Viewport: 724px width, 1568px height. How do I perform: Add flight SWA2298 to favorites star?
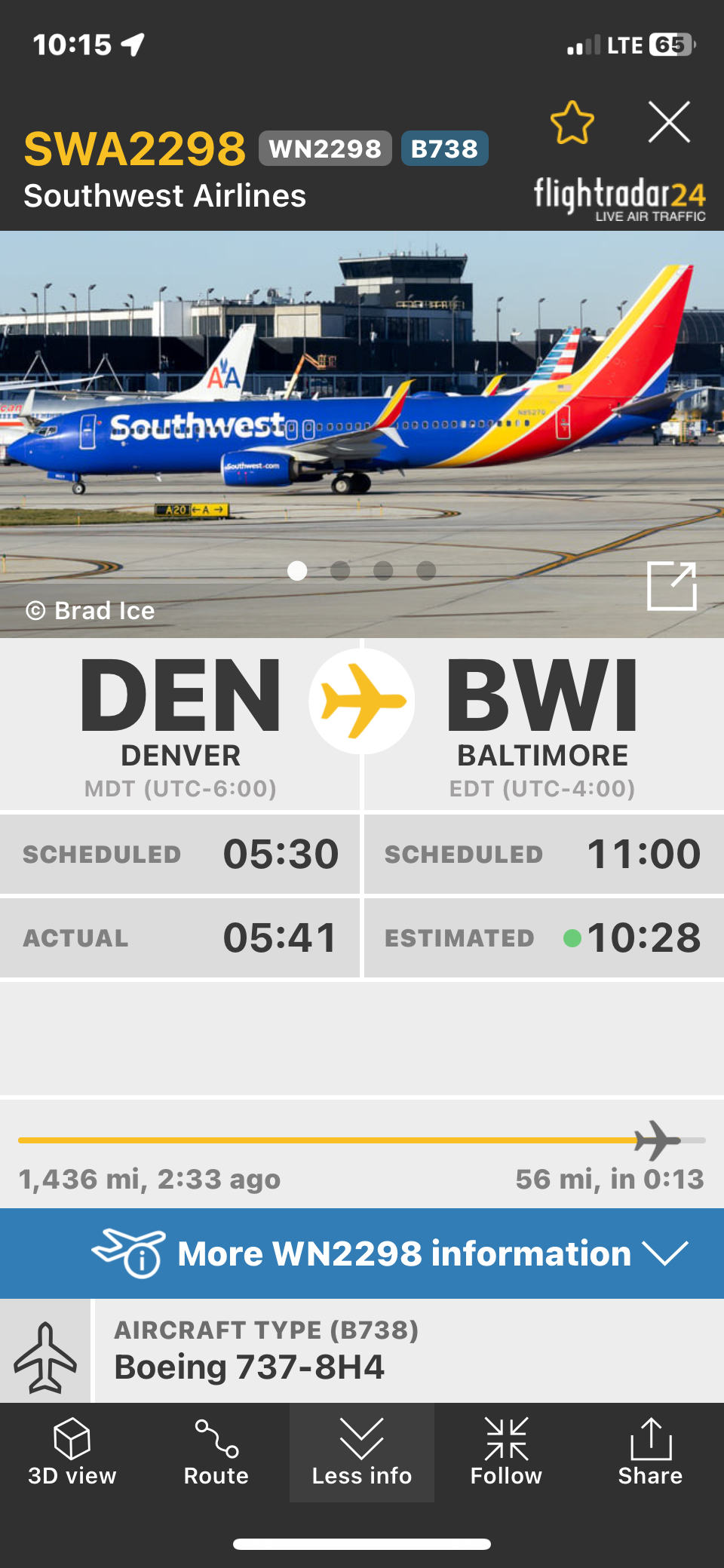point(572,123)
